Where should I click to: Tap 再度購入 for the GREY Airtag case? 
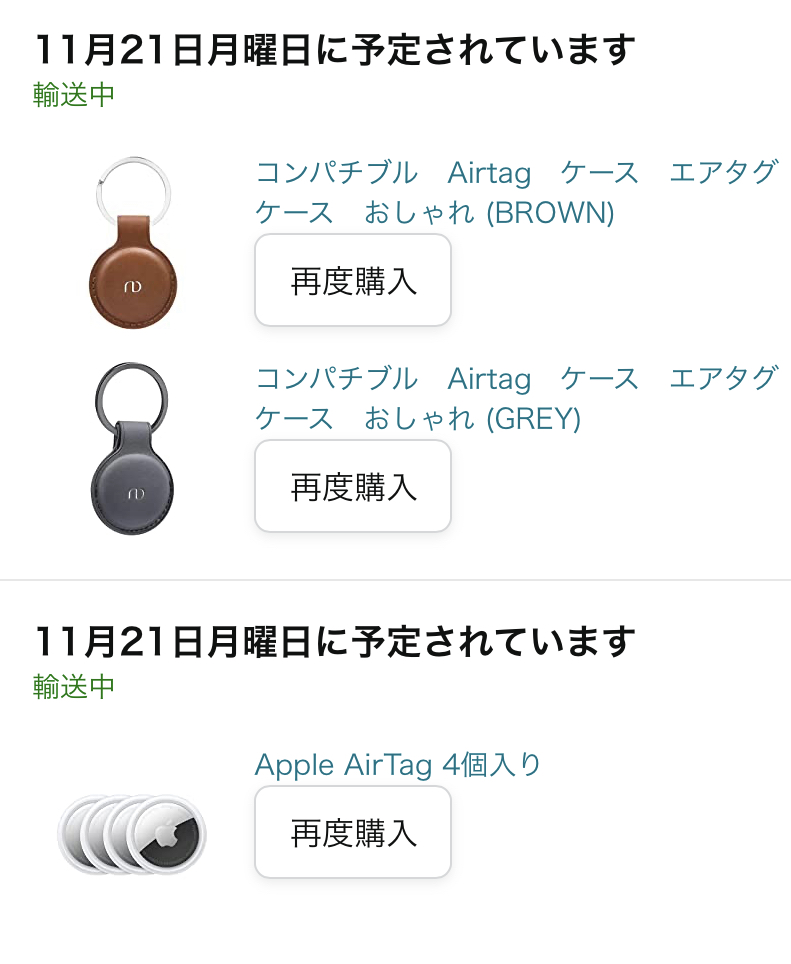pos(353,487)
